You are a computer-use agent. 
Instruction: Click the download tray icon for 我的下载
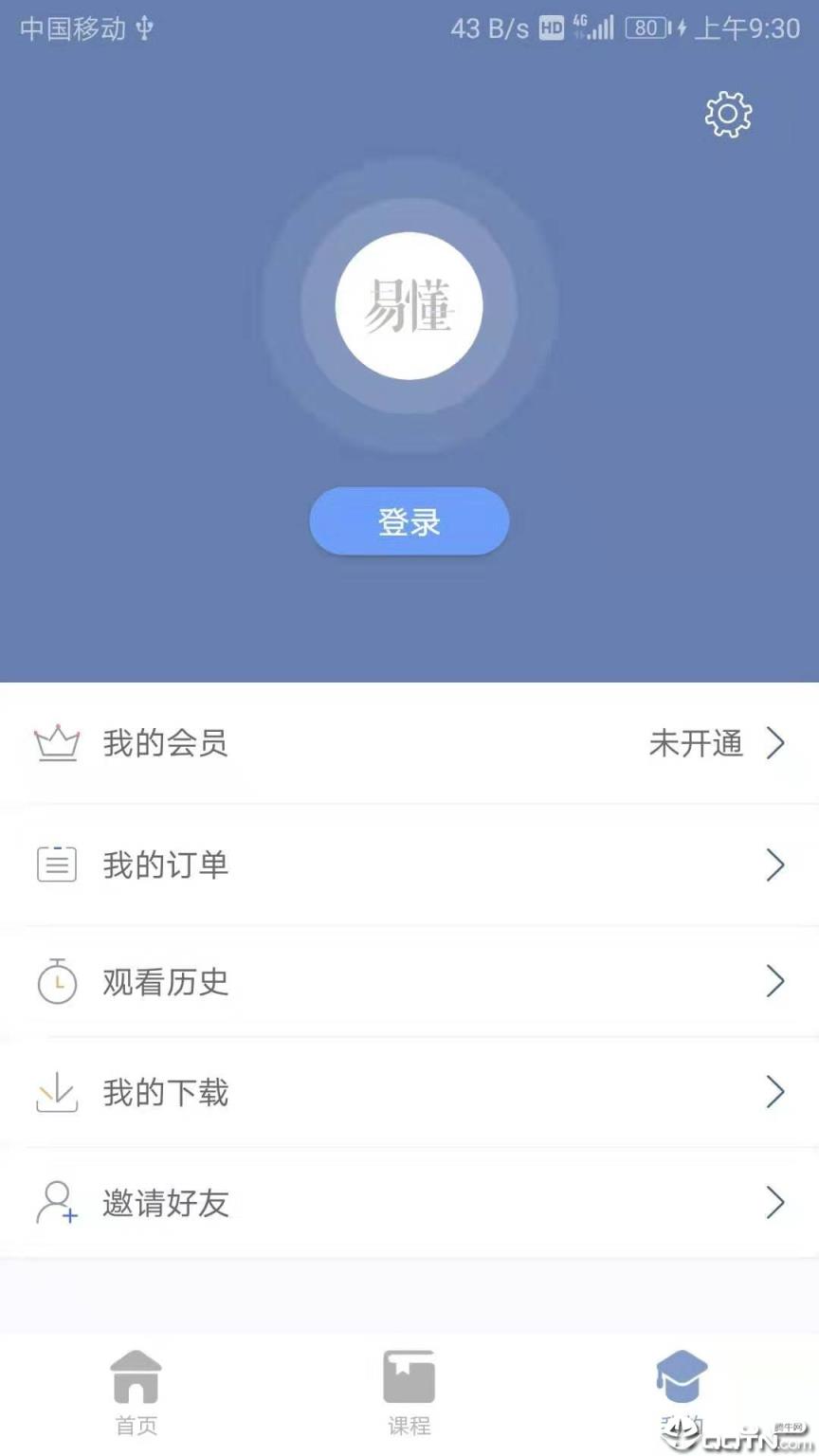(56, 1093)
